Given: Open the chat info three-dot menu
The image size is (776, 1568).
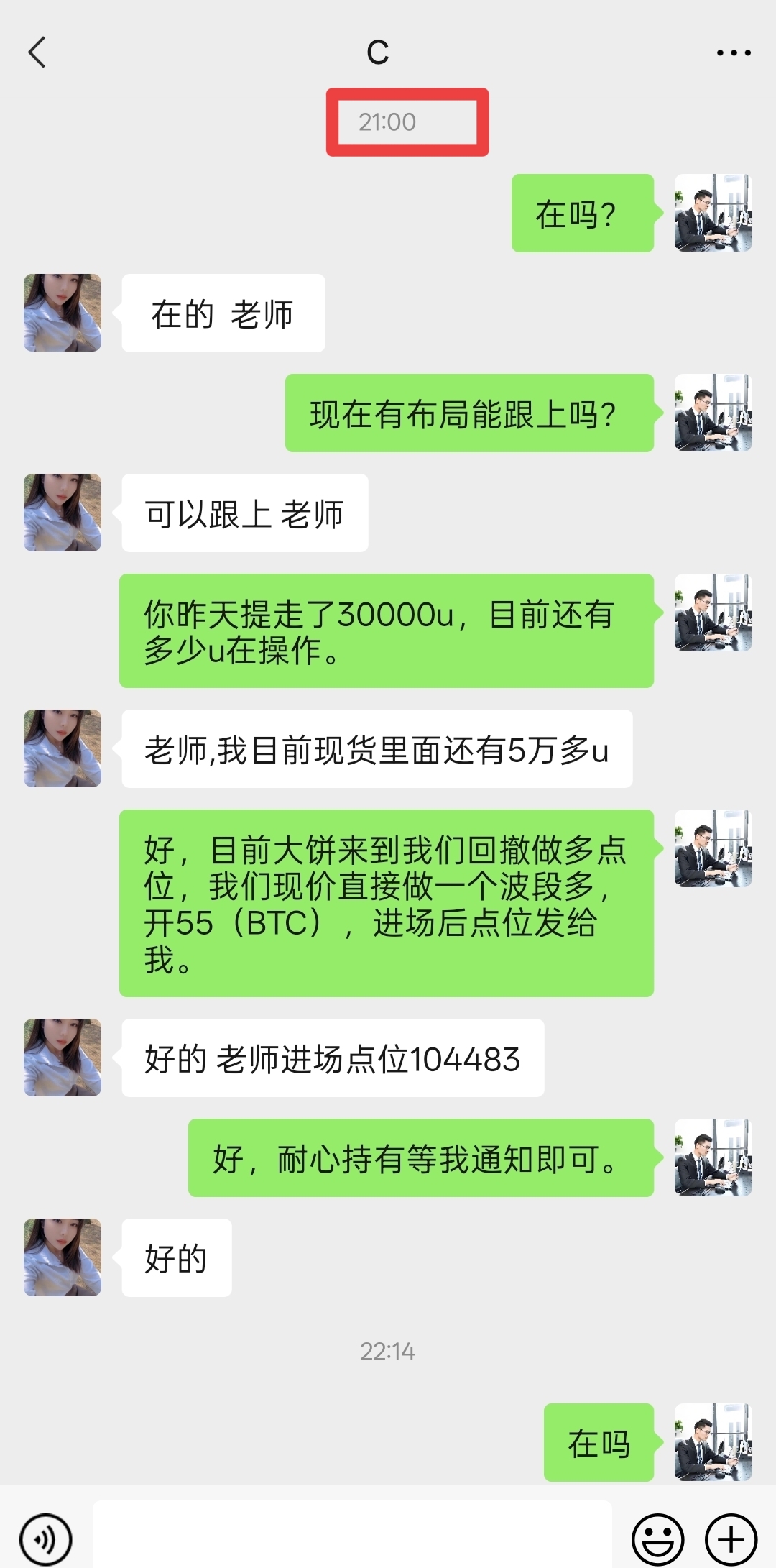Looking at the screenshot, I should (734, 52).
